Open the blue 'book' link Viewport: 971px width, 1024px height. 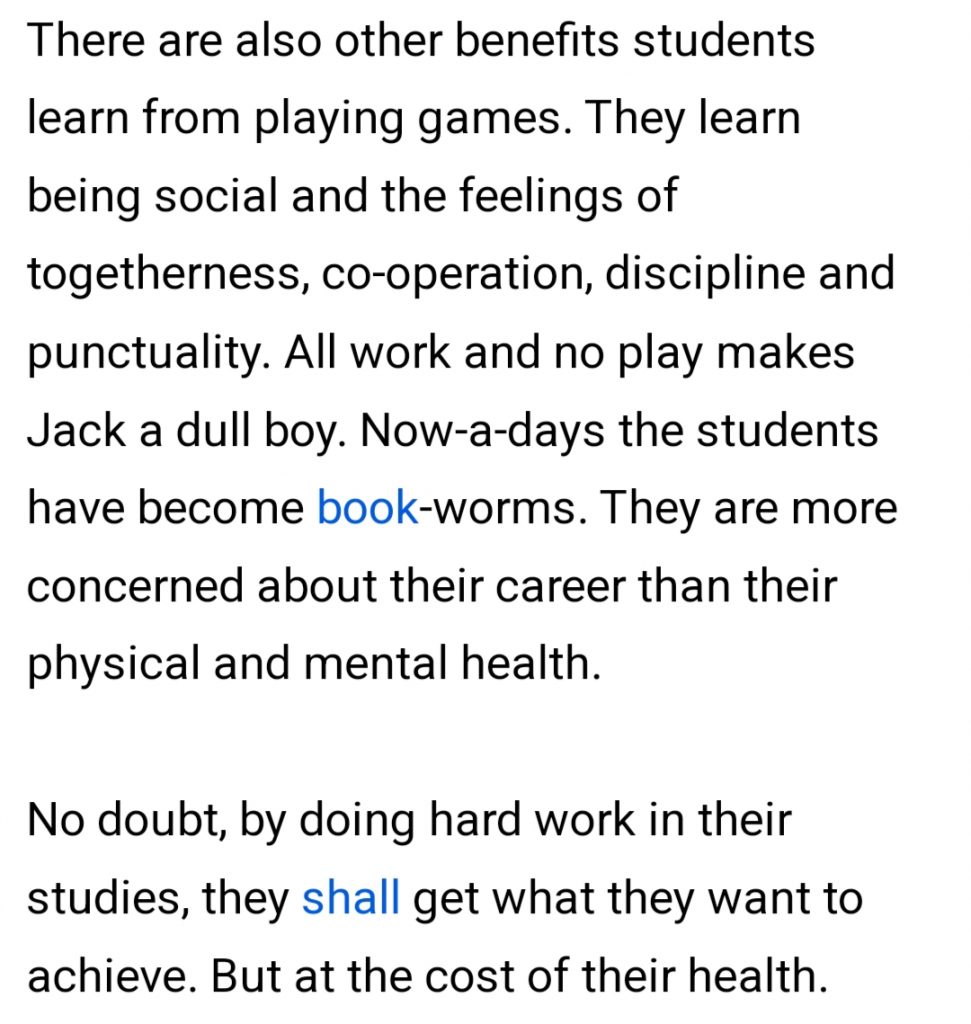366,509
